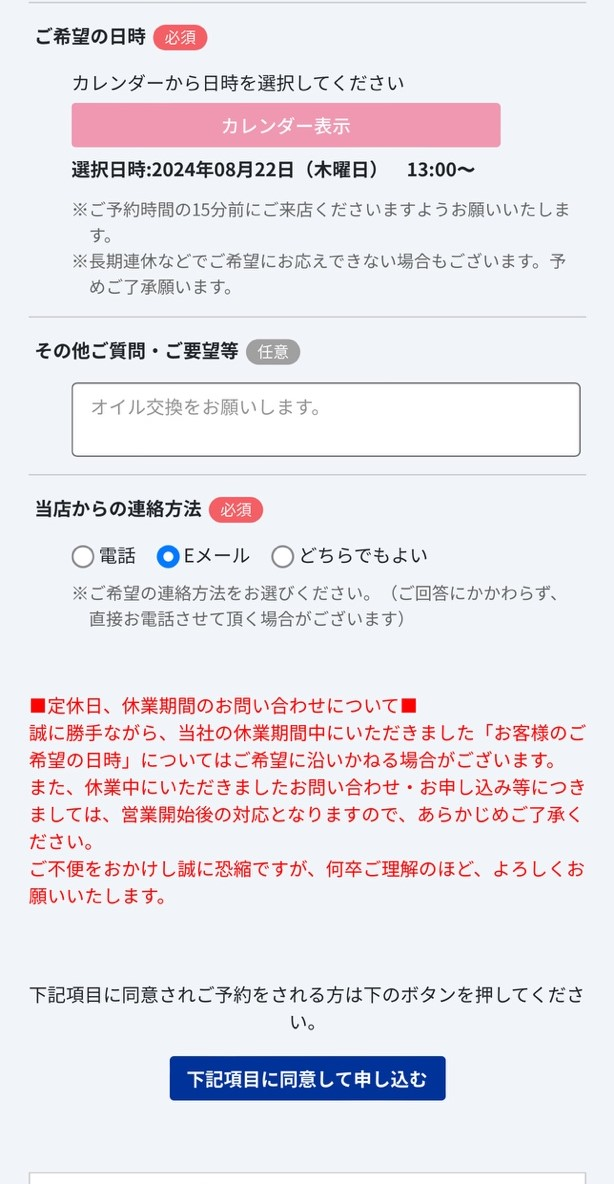Submit via 下記項目に同意して申し込む button
The height and width of the screenshot is (1184, 614).
(x=307, y=1078)
